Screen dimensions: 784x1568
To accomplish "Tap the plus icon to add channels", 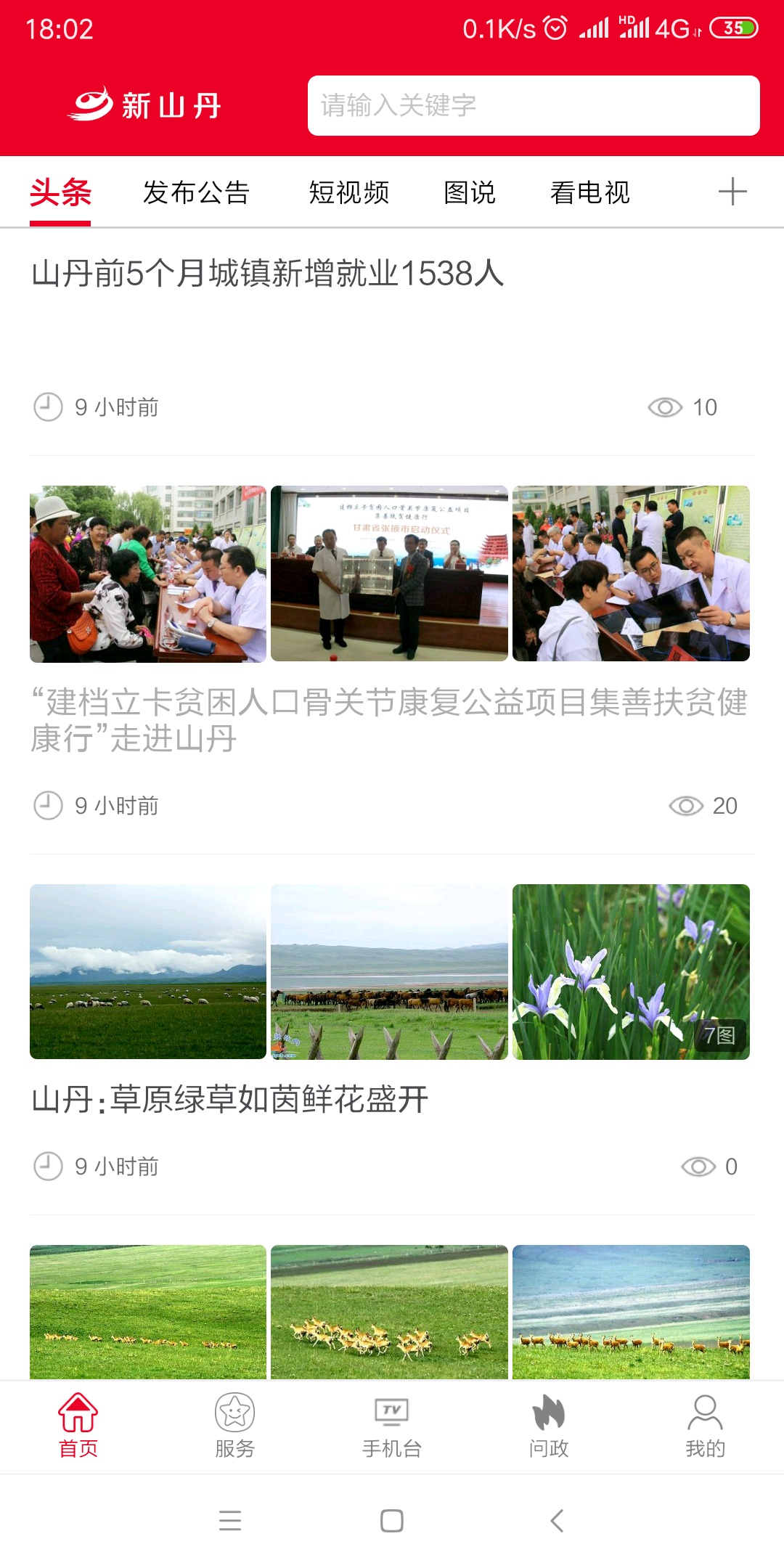I will (x=733, y=192).
